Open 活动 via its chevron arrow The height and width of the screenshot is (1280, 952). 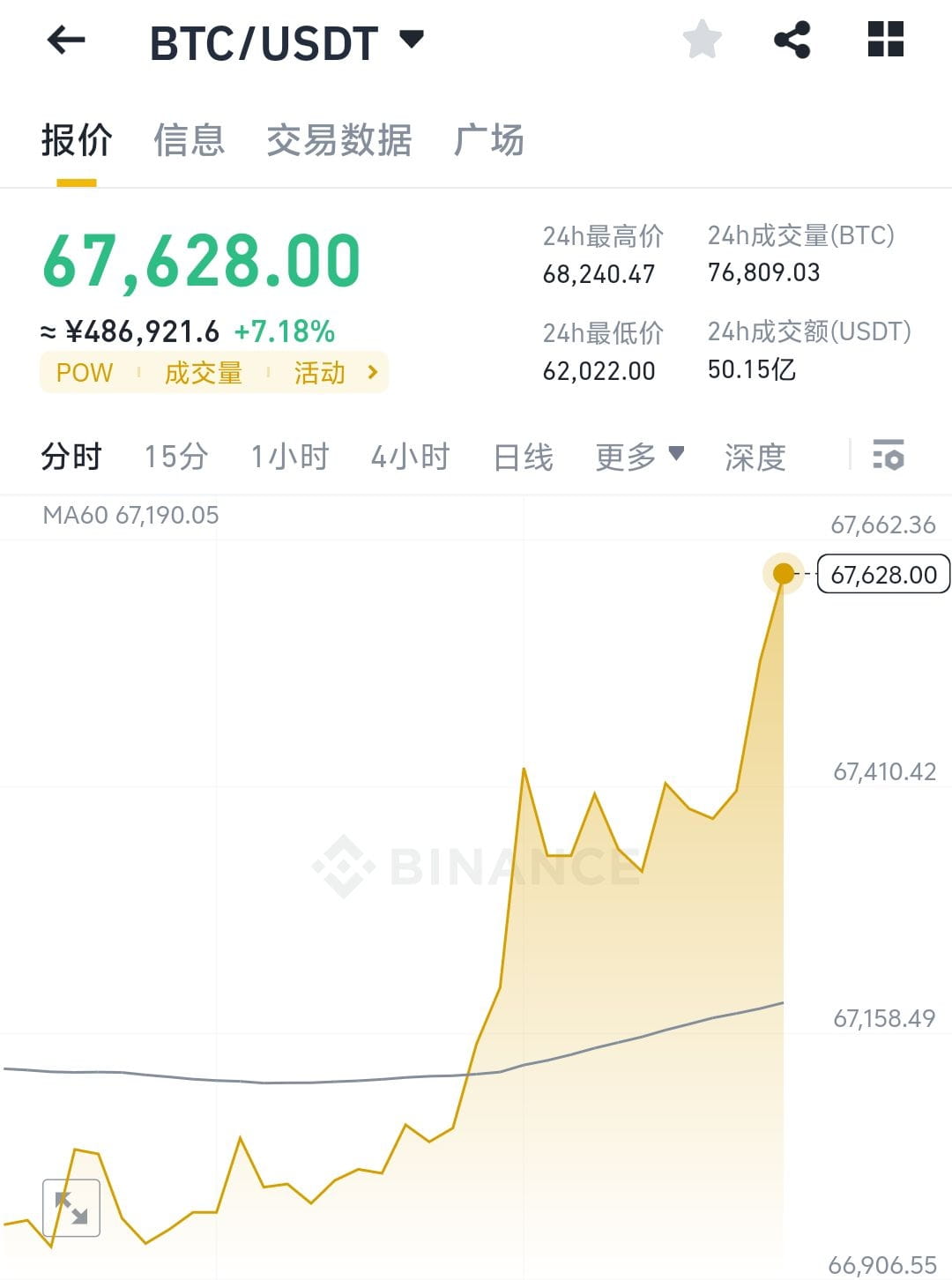[x=372, y=372]
